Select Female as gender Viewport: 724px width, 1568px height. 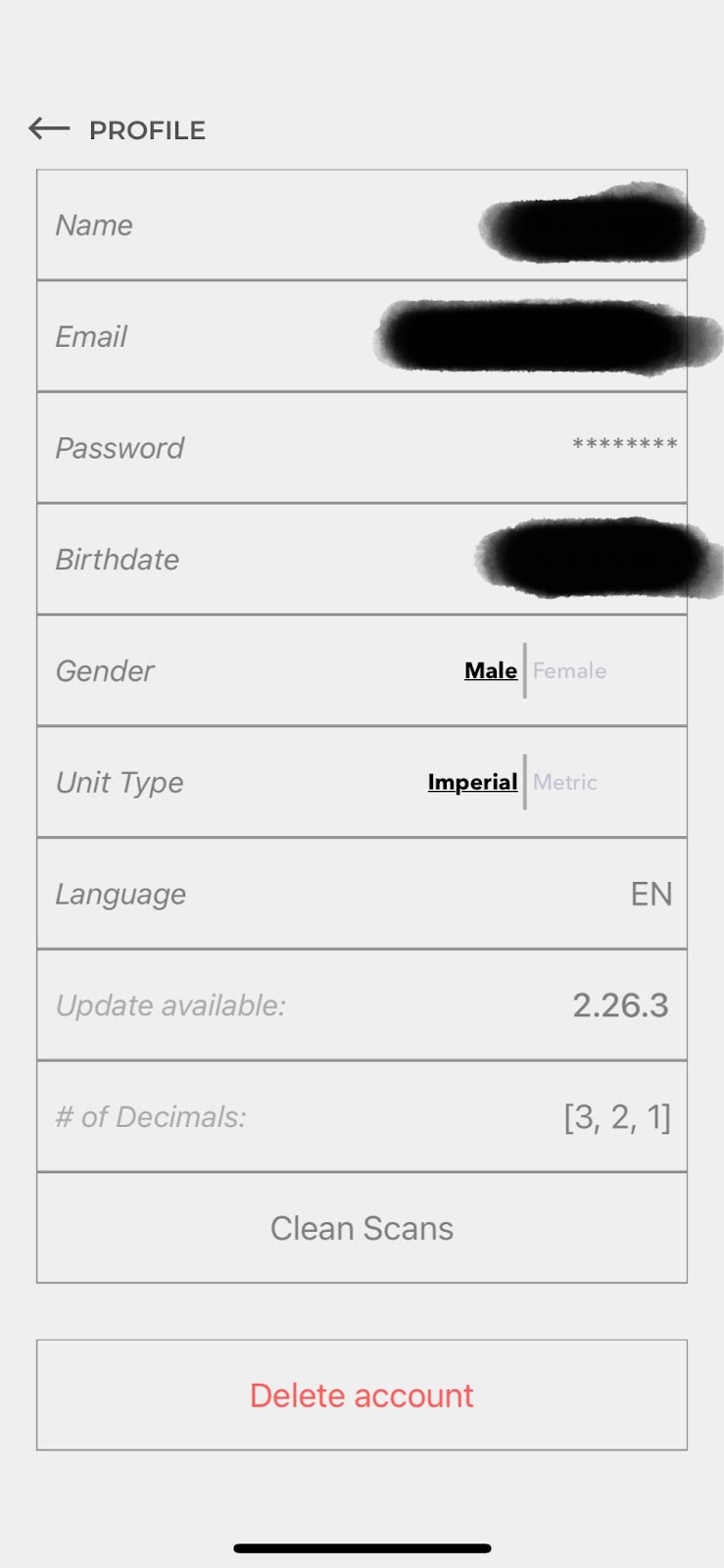569,671
